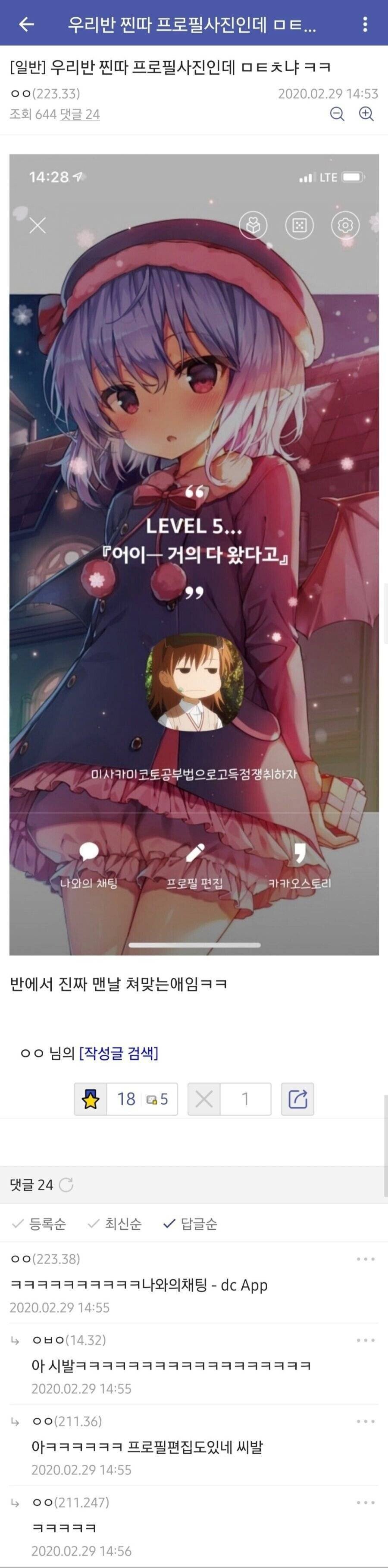Sort comments by 등록순

click(40, 1224)
